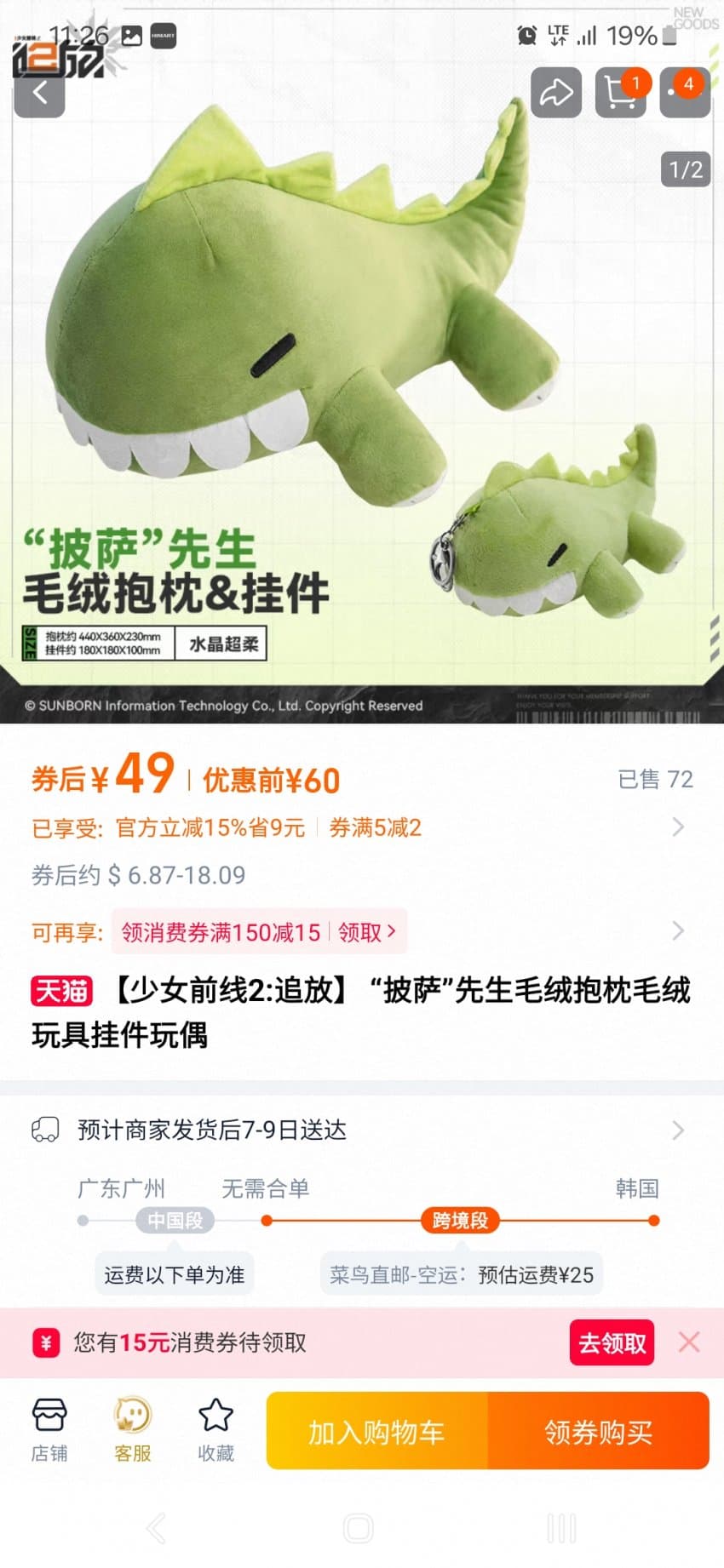Add product to 收藏 favorites
Image resolution: width=724 pixels, height=1568 pixels.
pyautogui.click(x=215, y=1430)
